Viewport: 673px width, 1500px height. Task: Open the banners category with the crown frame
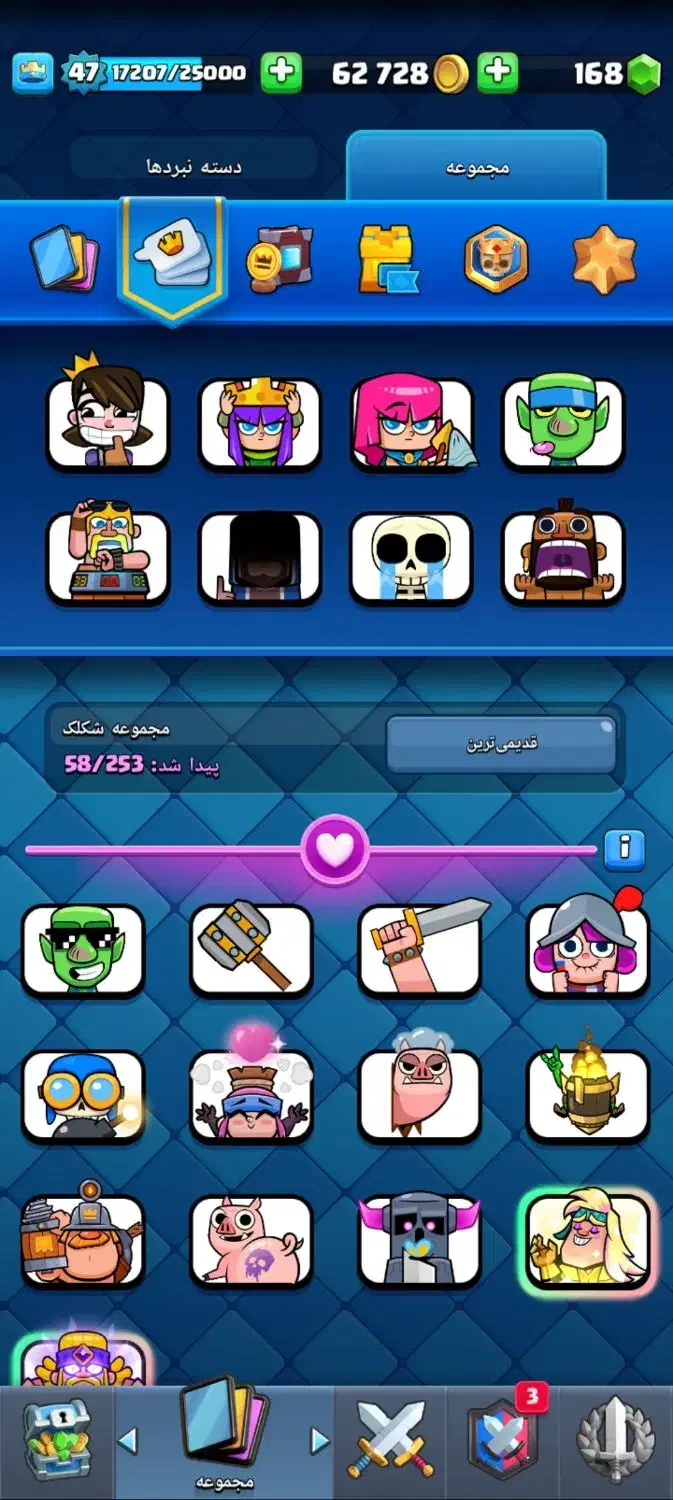[x=279, y=259]
